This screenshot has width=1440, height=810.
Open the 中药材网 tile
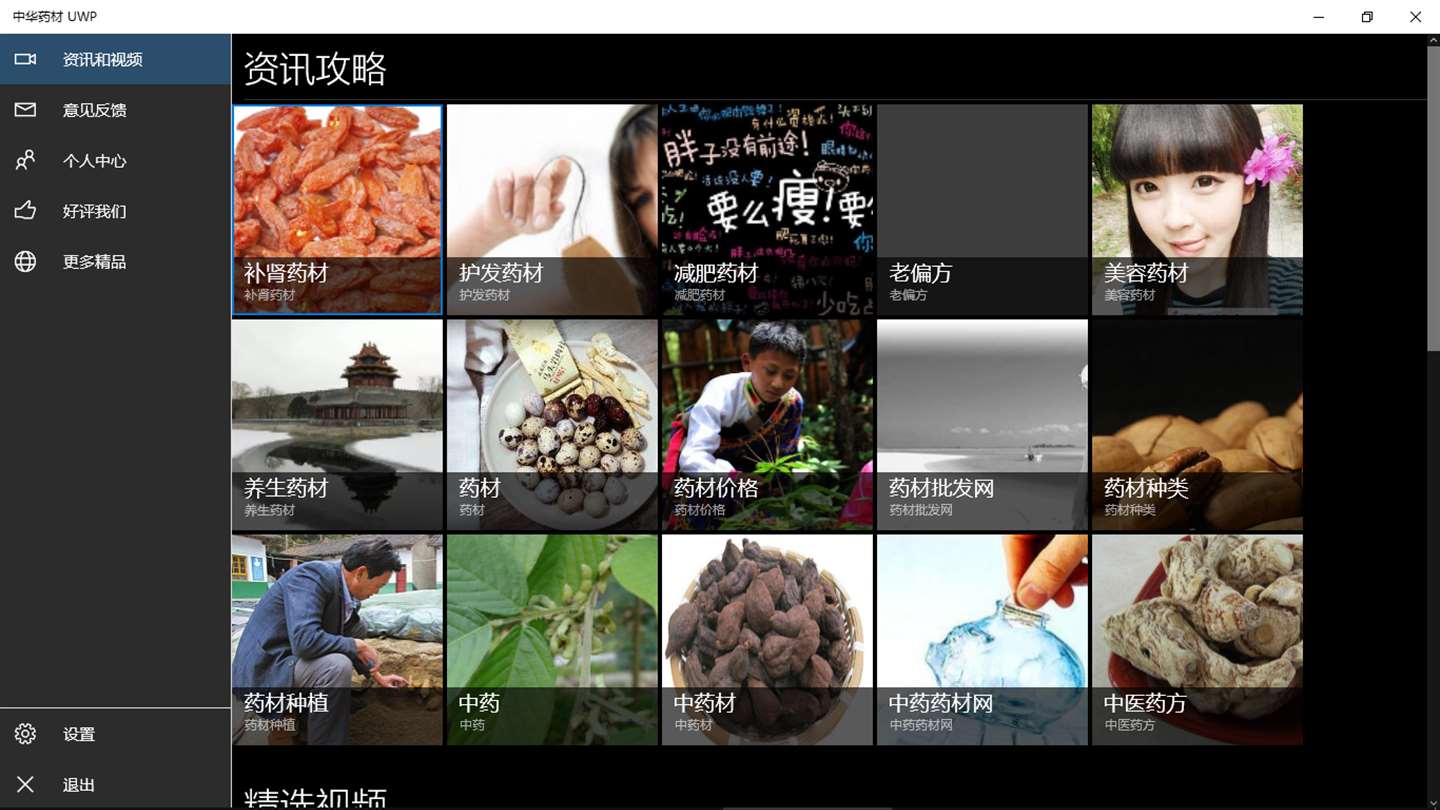982,640
